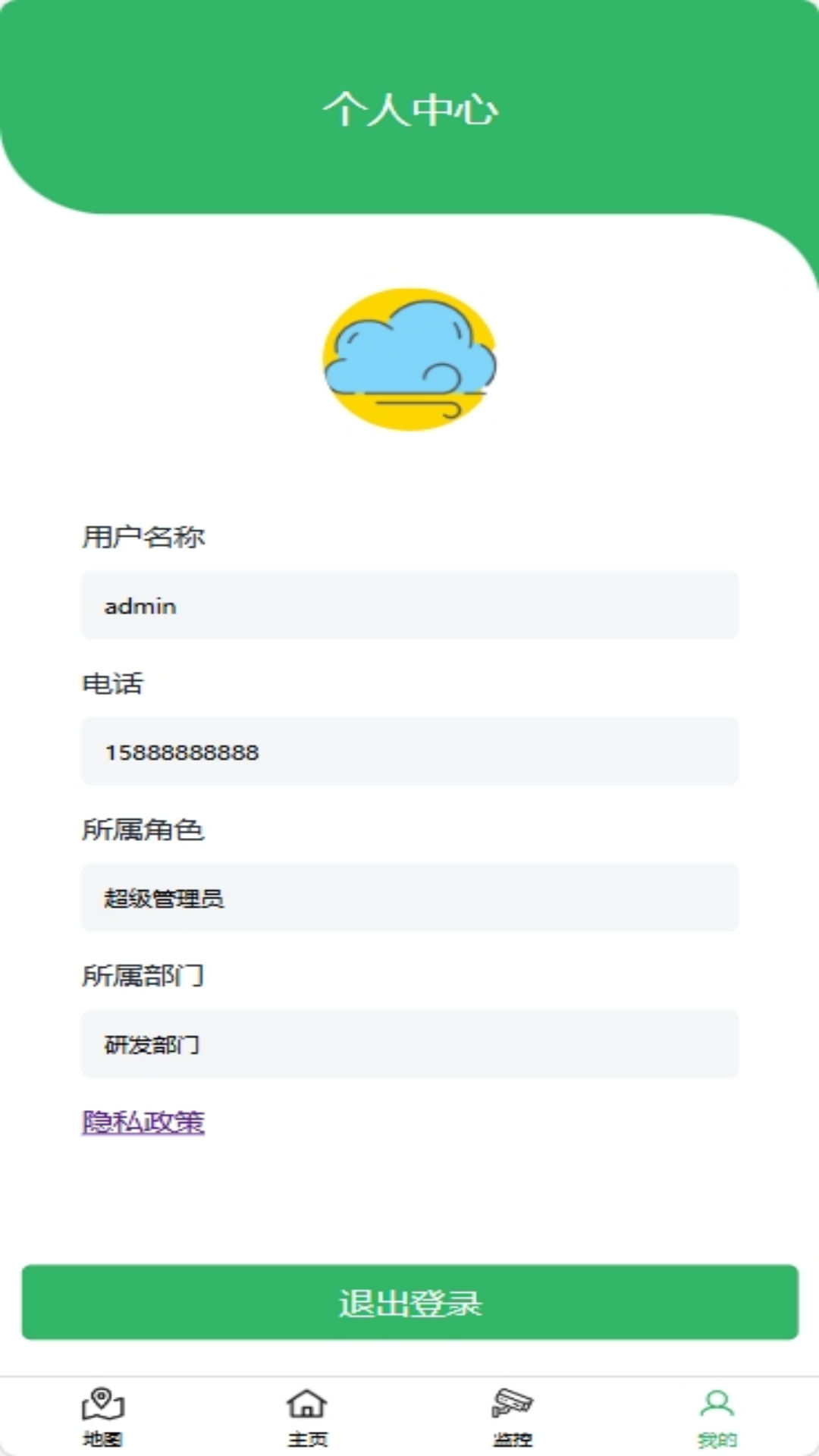Image resolution: width=819 pixels, height=1456 pixels.
Task: Tap the home icon in bottom navigation
Action: (x=307, y=1407)
